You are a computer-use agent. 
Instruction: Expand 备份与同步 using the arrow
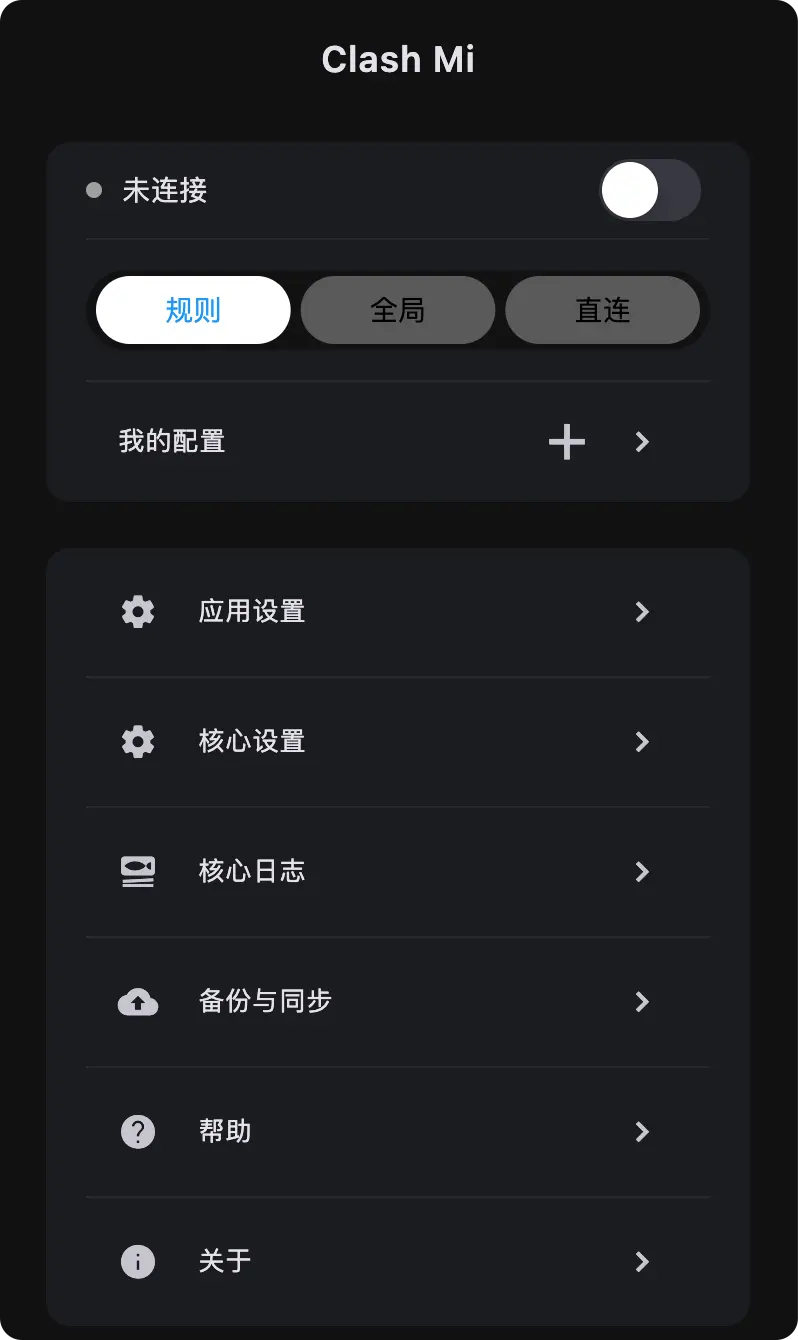point(641,1001)
